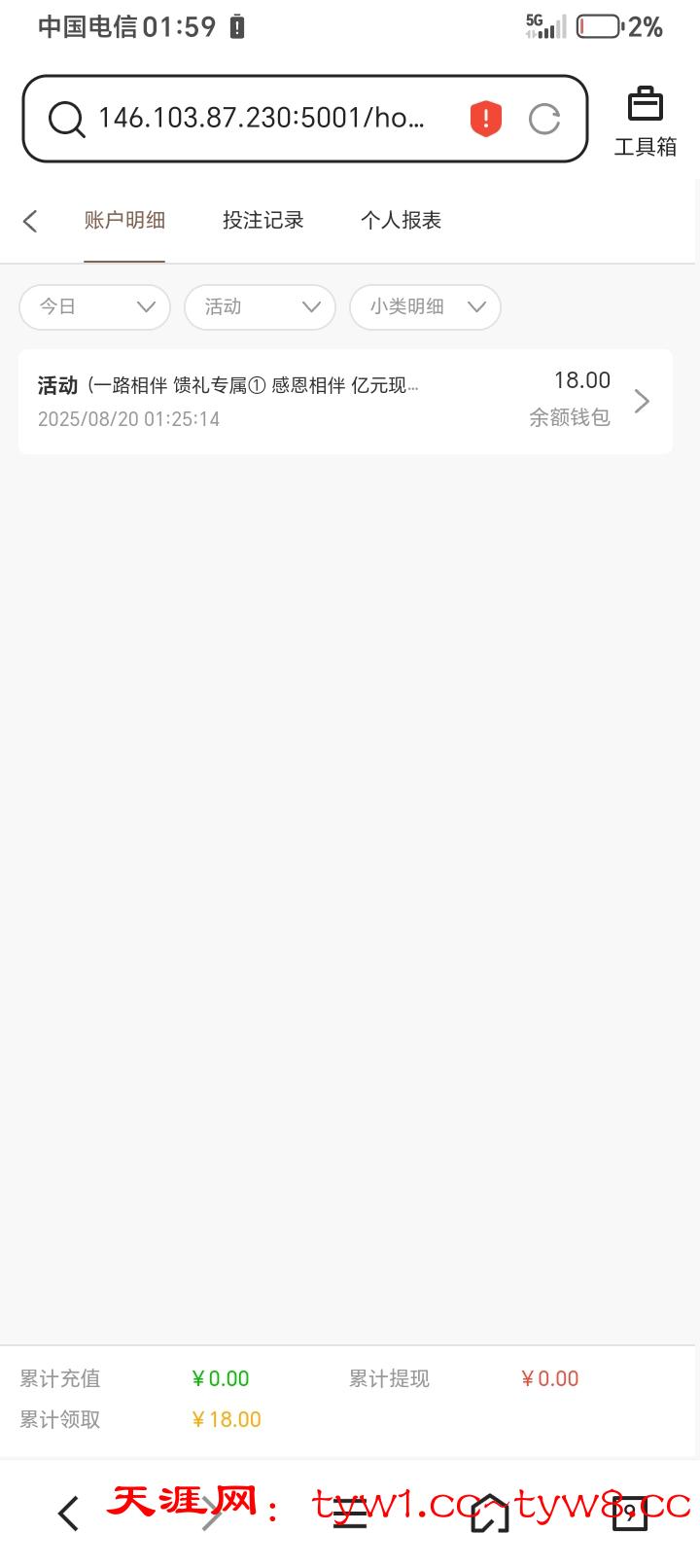Tap the browser back button in bottom bar
This screenshot has width=700, height=1568.
coord(68,1514)
